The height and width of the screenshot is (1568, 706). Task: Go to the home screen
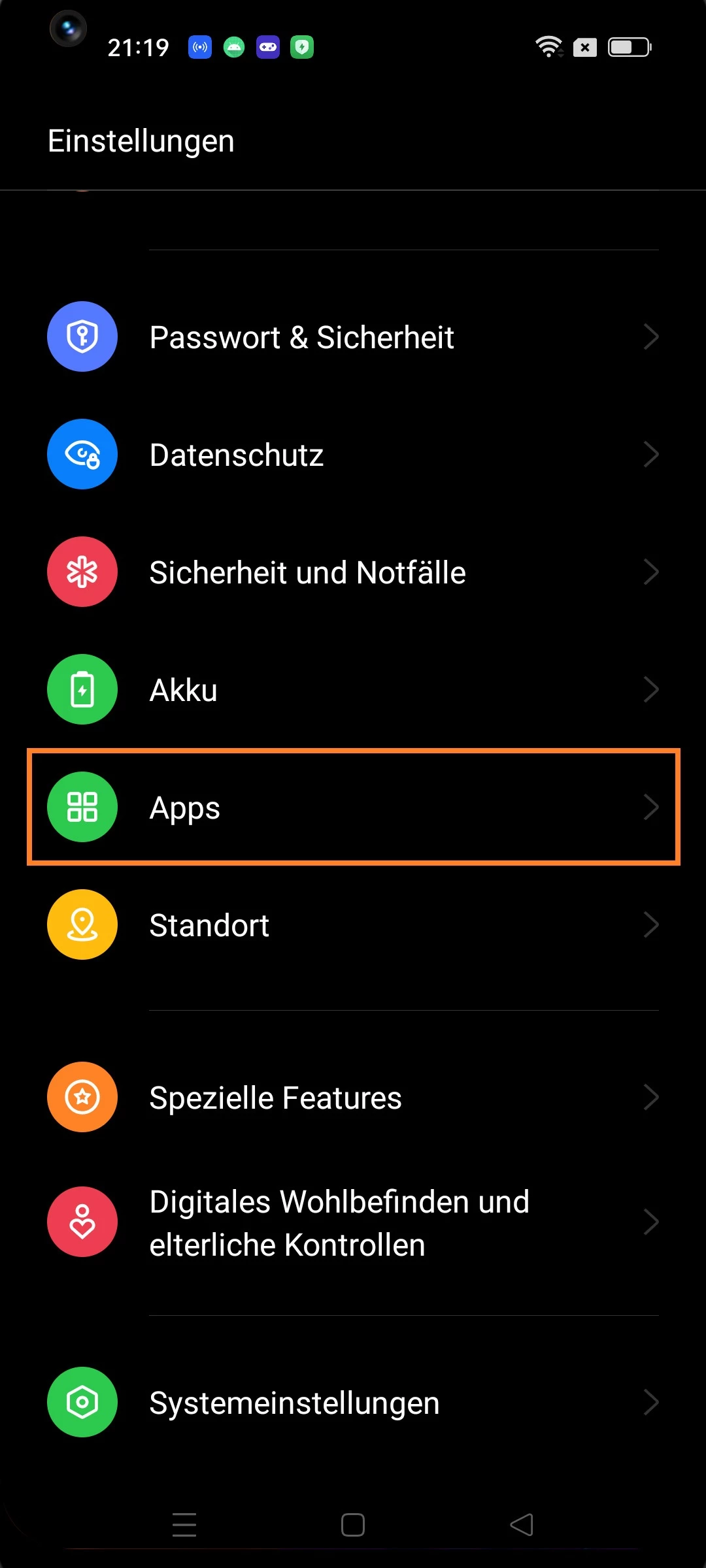click(353, 1525)
